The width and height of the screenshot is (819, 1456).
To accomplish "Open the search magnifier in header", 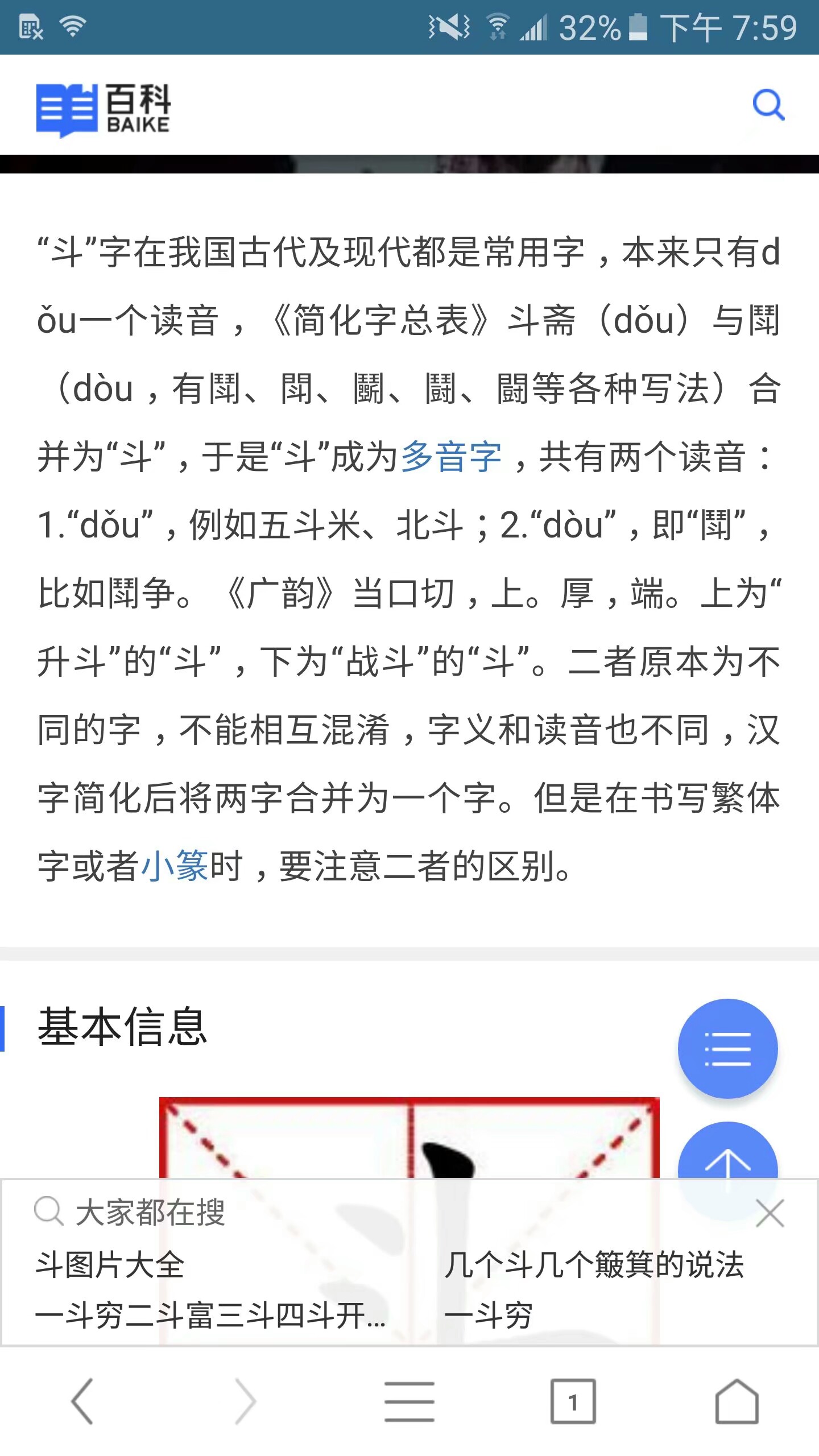I will coord(768,105).
